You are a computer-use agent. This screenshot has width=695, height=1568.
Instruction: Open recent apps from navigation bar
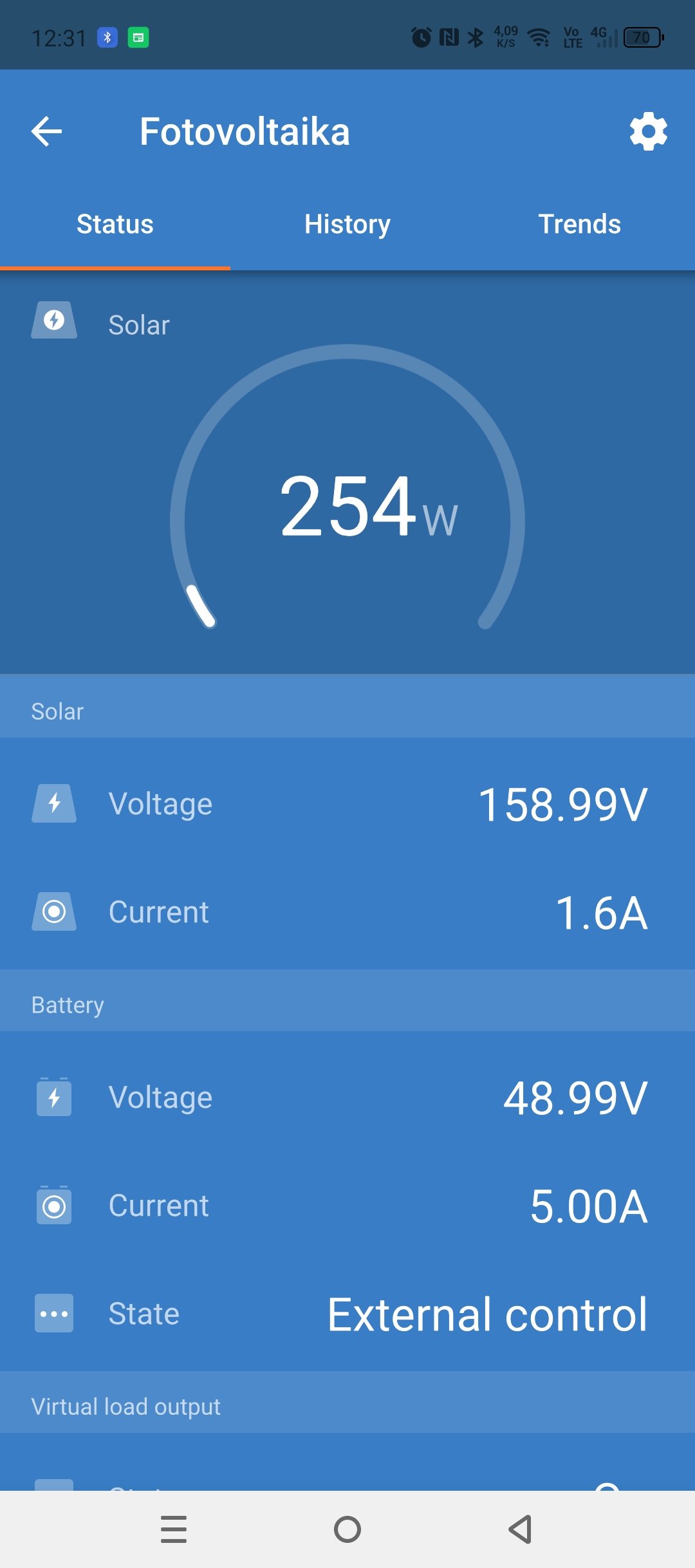click(x=174, y=1529)
